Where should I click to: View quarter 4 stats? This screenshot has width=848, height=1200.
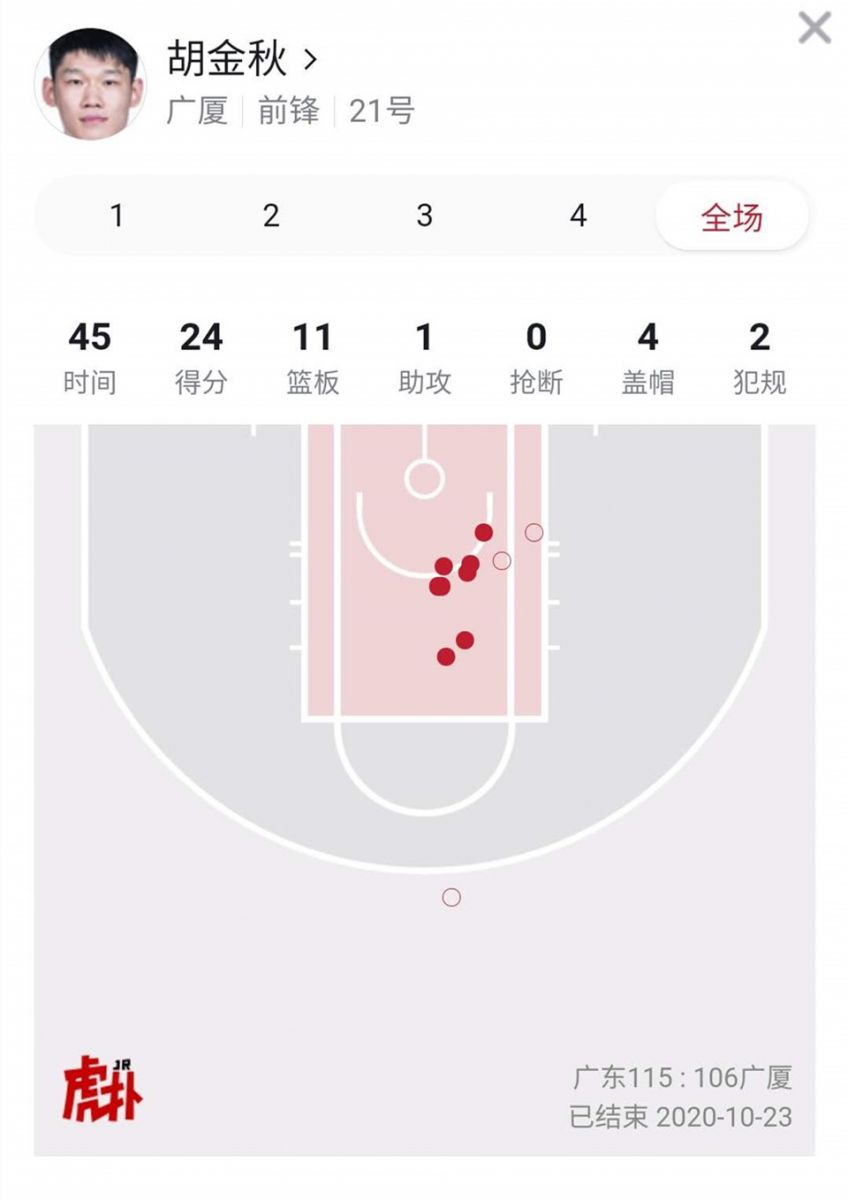(578, 215)
